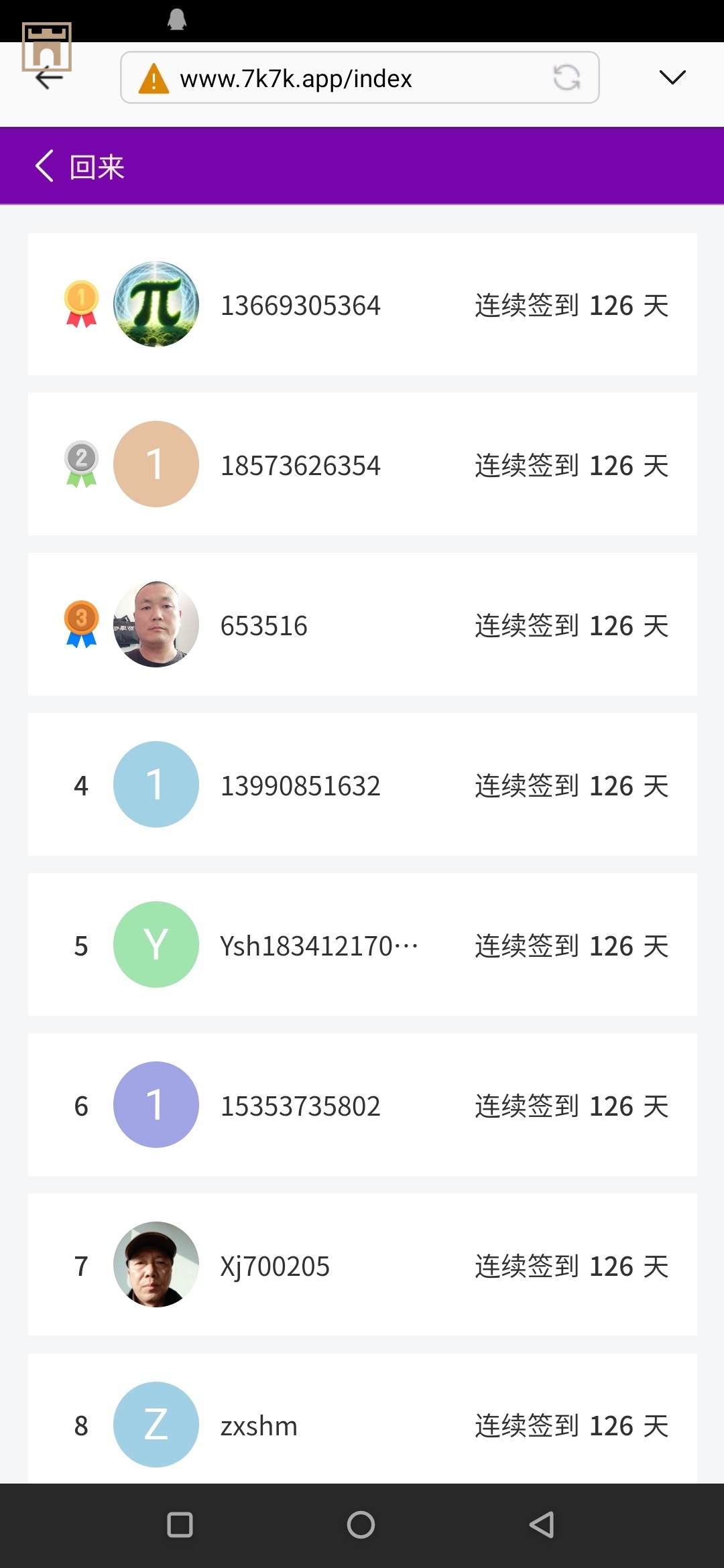Open user 18573626354's ranking row

pos(362,464)
